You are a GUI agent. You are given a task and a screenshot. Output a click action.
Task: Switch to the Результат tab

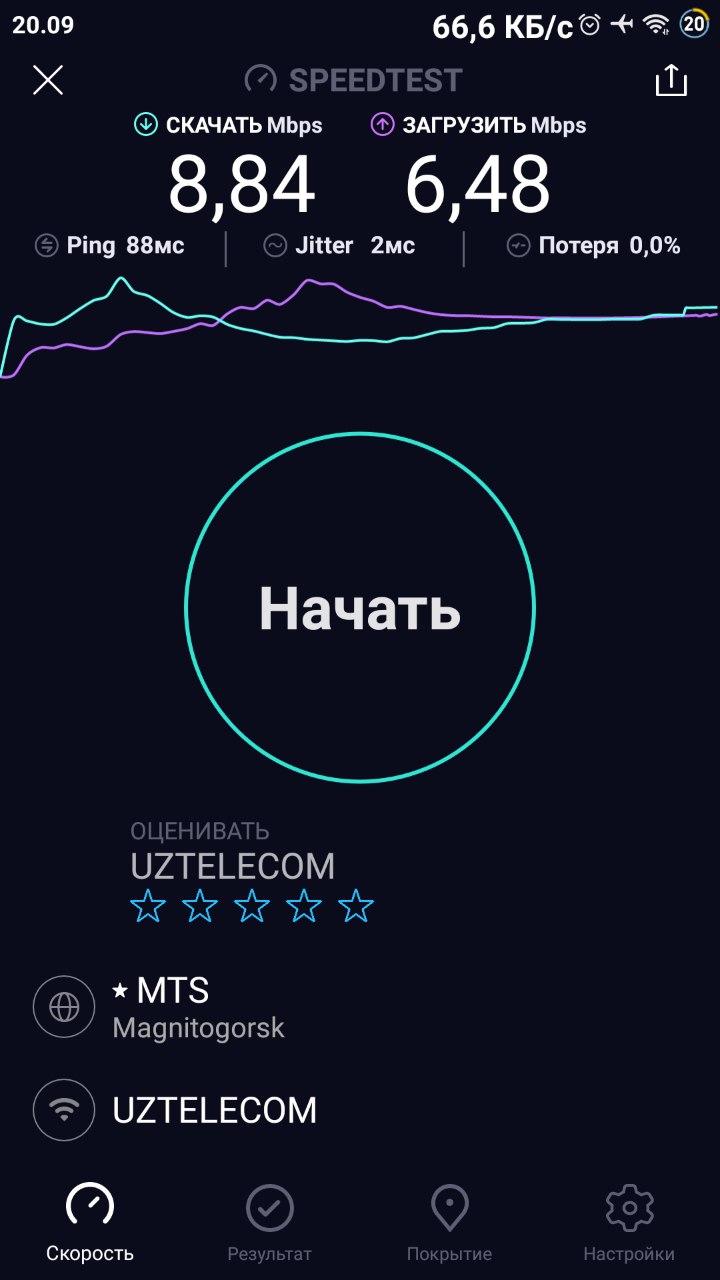click(270, 1223)
